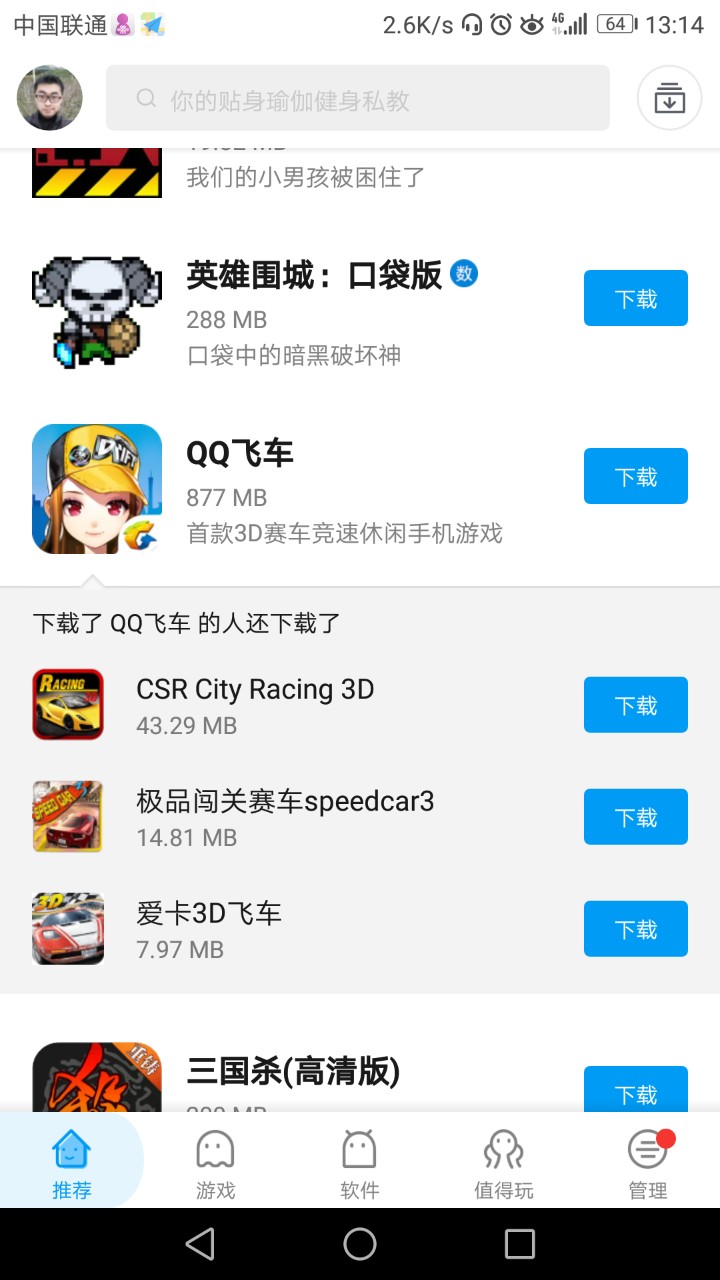
Task: Download 极品闯关赛车speedcar3
Action: (x=635, y=817)
